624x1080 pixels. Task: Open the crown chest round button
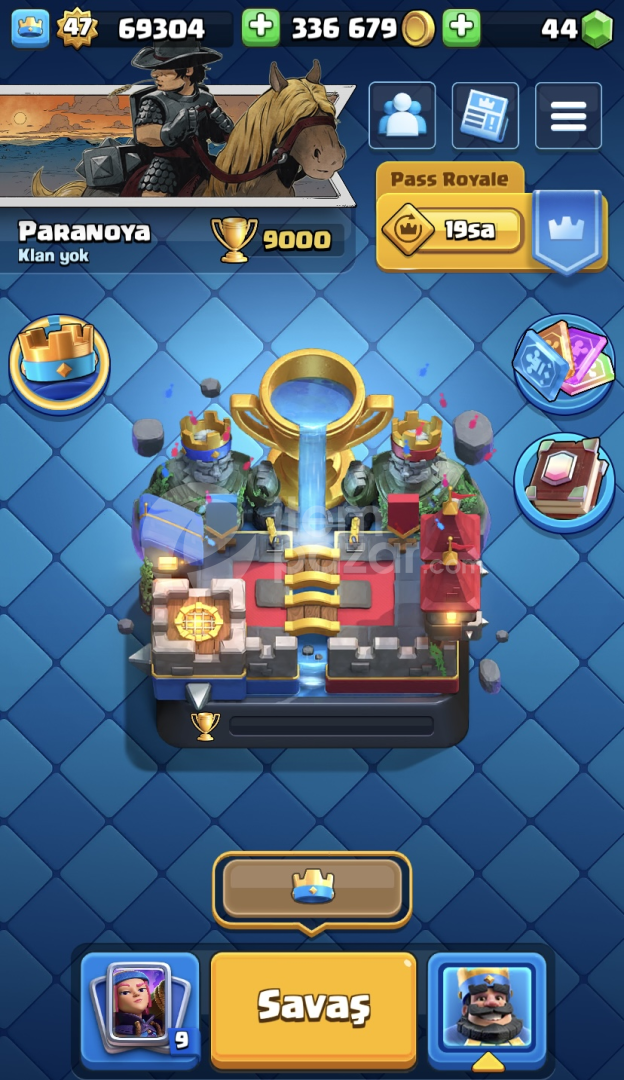coord(59,364)
